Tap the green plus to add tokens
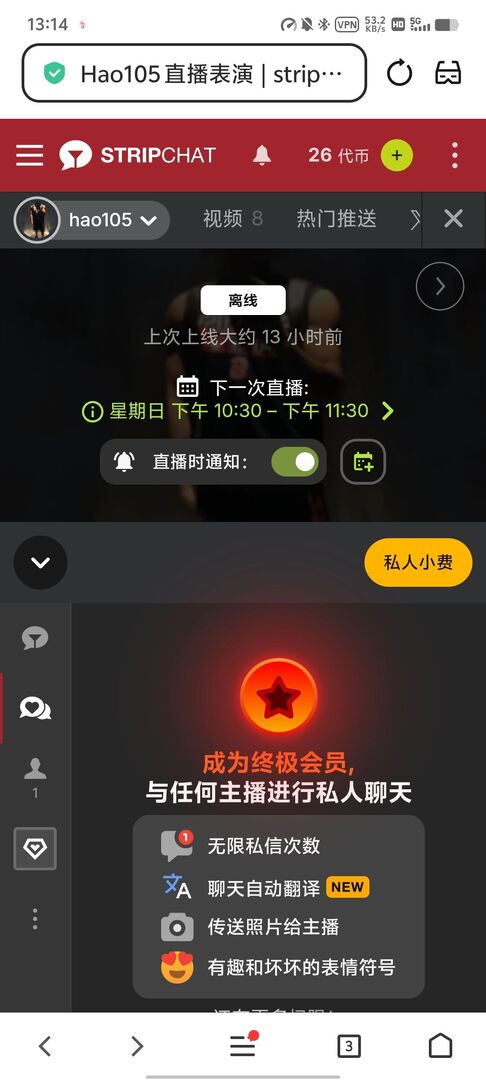 [x=397, y=155]
